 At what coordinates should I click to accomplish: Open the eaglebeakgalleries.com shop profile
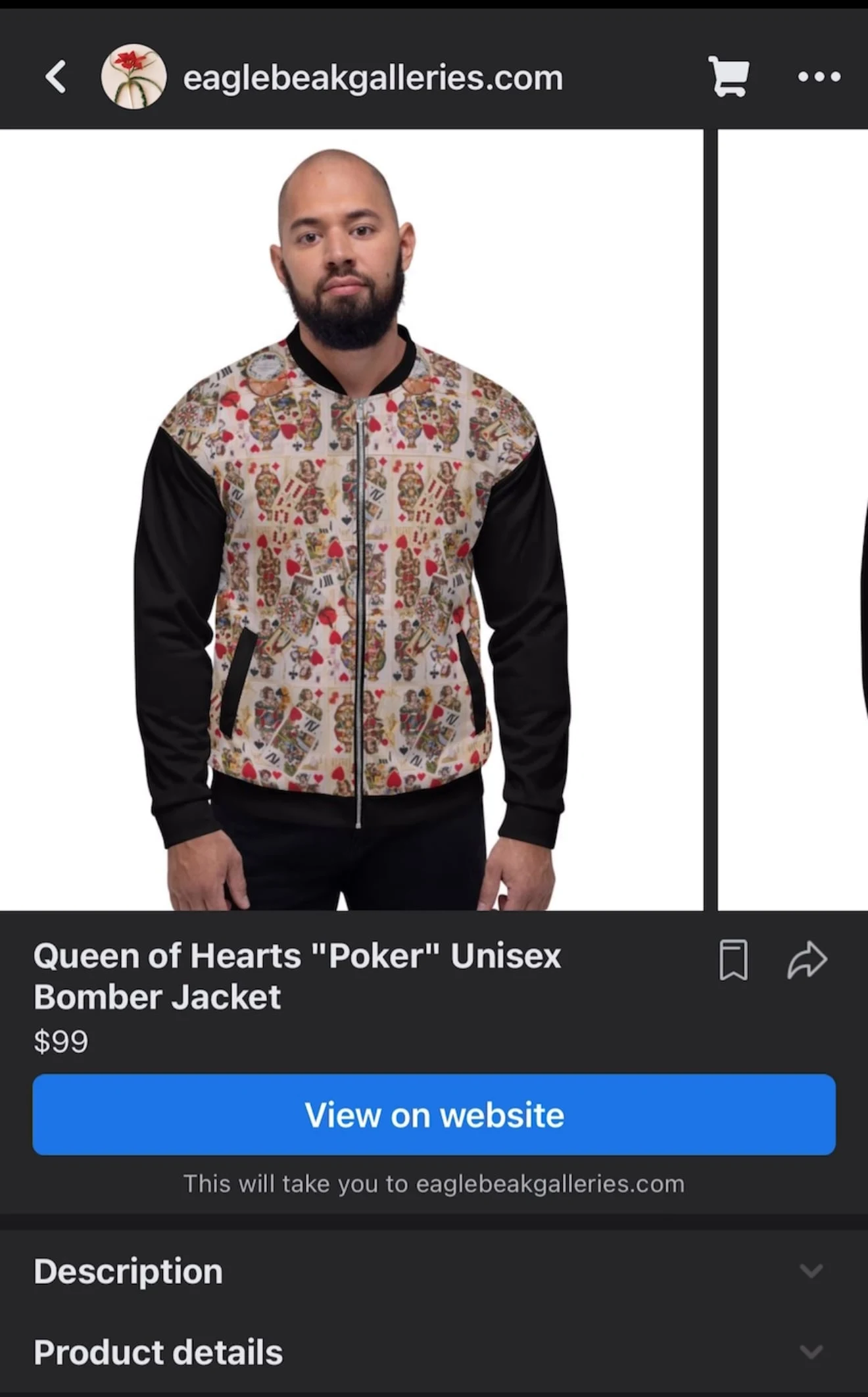[372, 78]
